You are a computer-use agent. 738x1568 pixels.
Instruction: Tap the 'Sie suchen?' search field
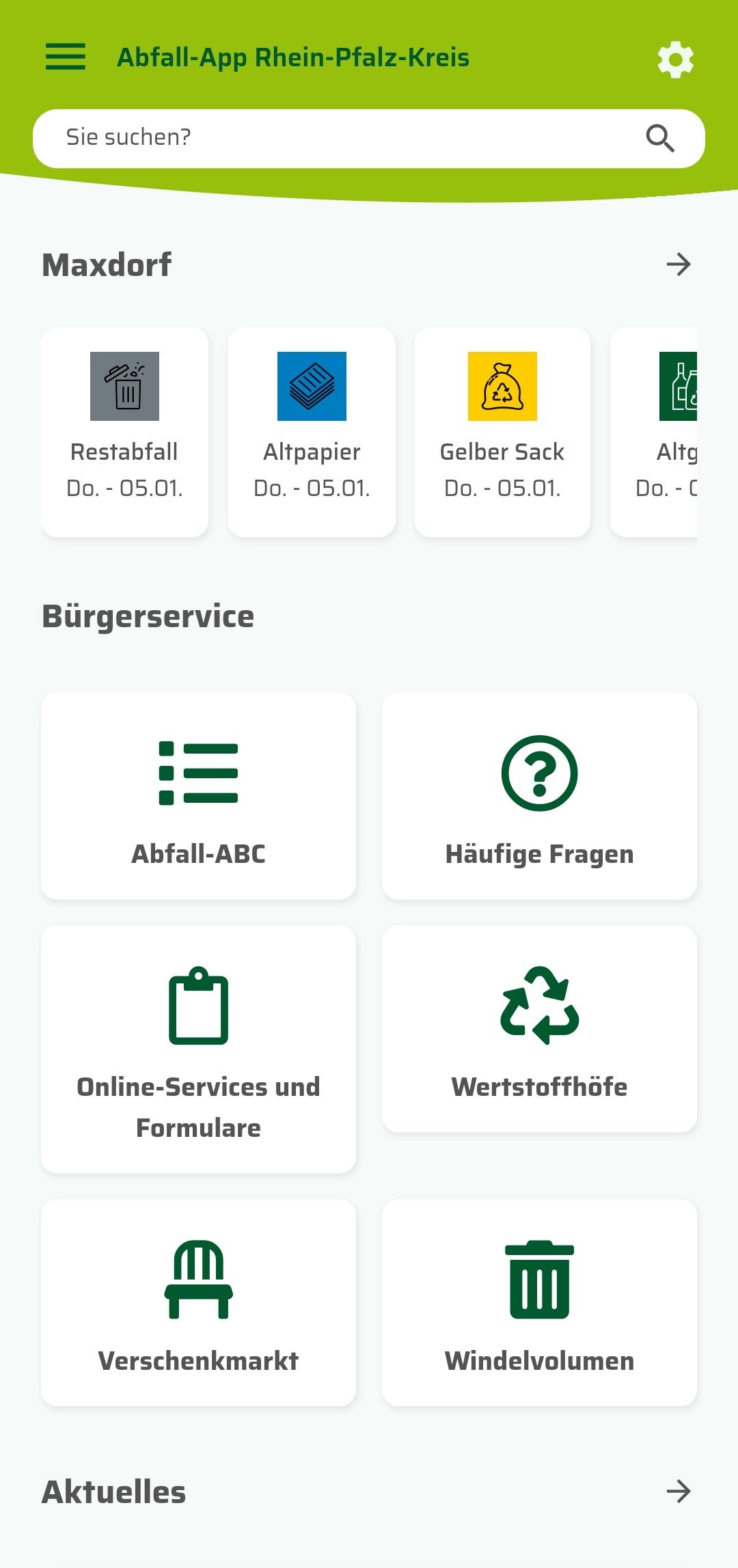342,138
